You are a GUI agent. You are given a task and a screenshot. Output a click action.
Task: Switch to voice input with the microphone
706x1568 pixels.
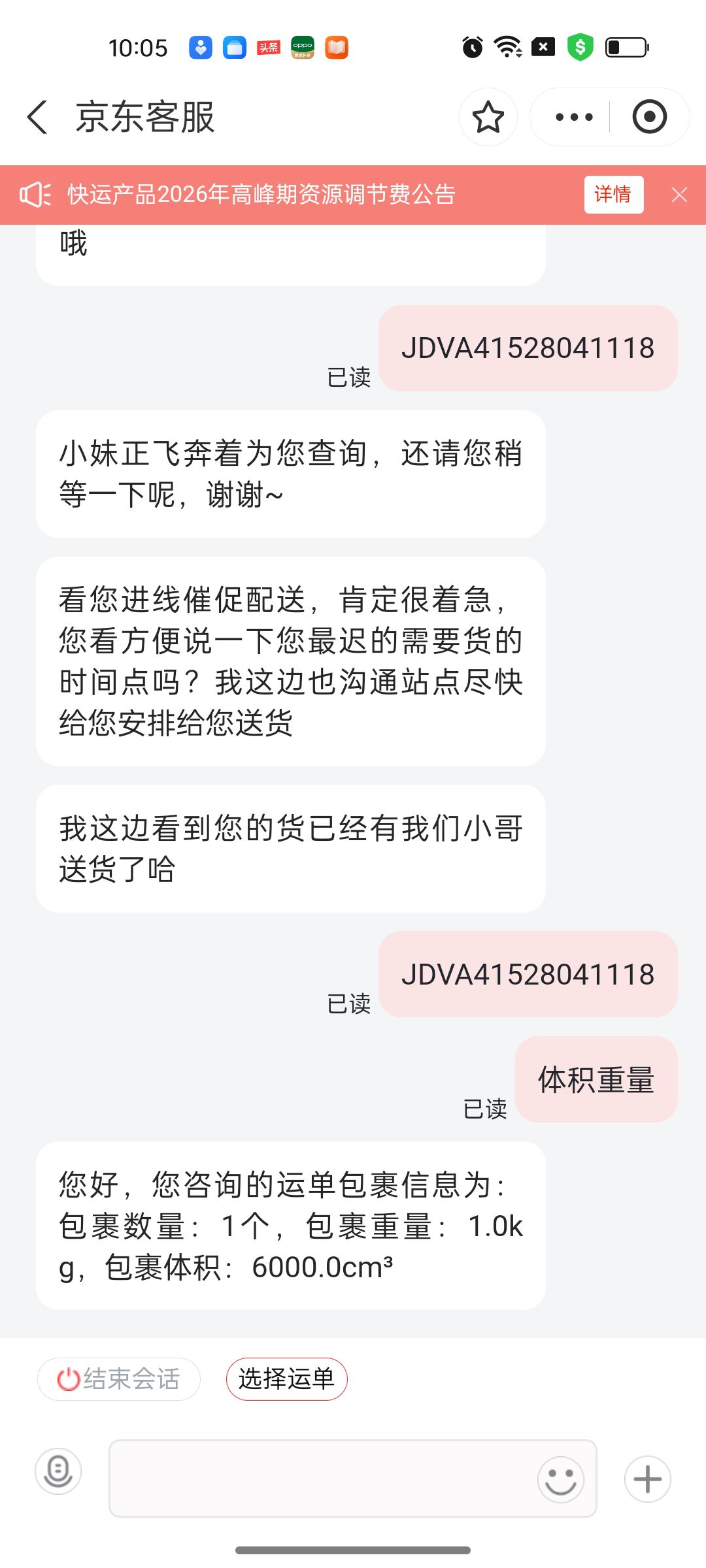[58, 1471]
